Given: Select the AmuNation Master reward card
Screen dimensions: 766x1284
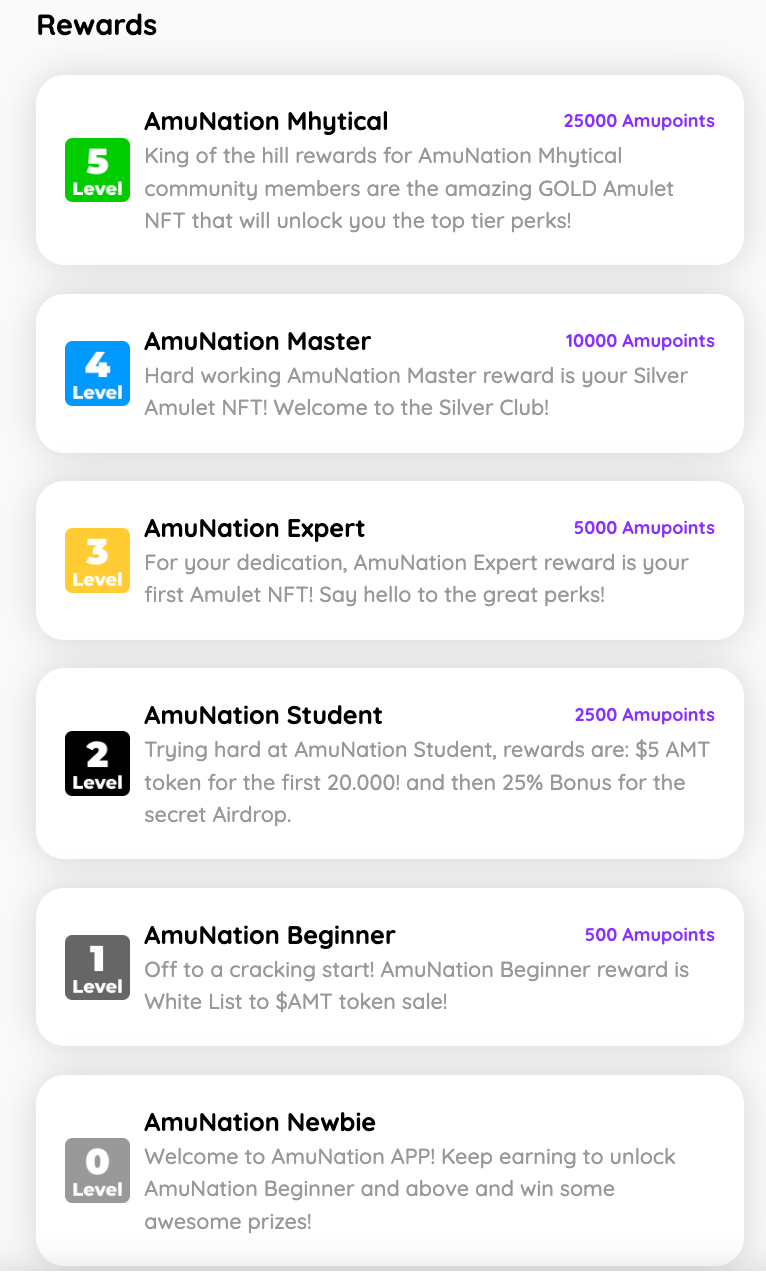Looking at the screenshot, I should [x=390, y=374].
